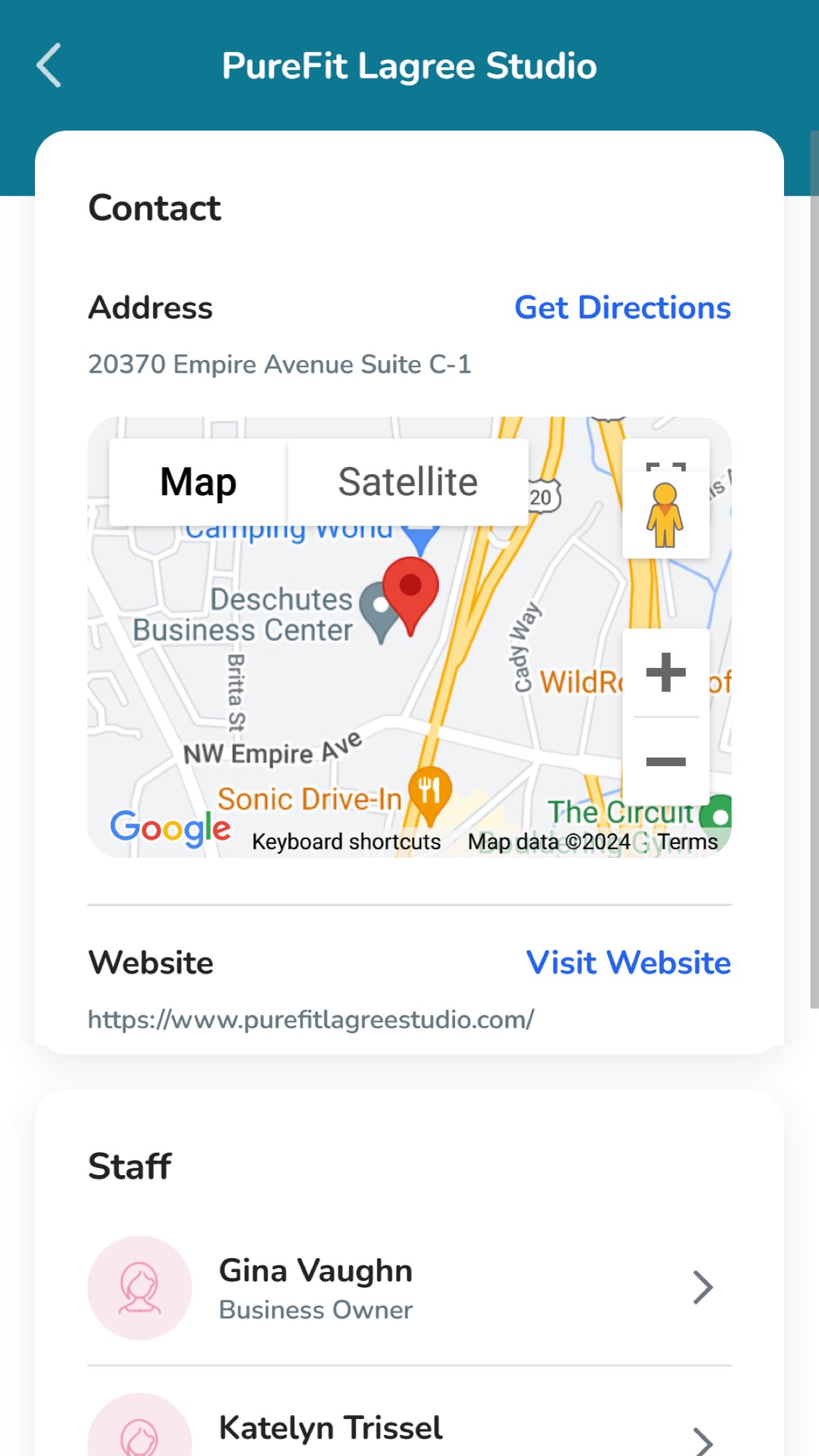Switch to the Satellite map view
The width and height of the screenshot is (819, 1456).
pyautogui.click(x=408, y=481)
